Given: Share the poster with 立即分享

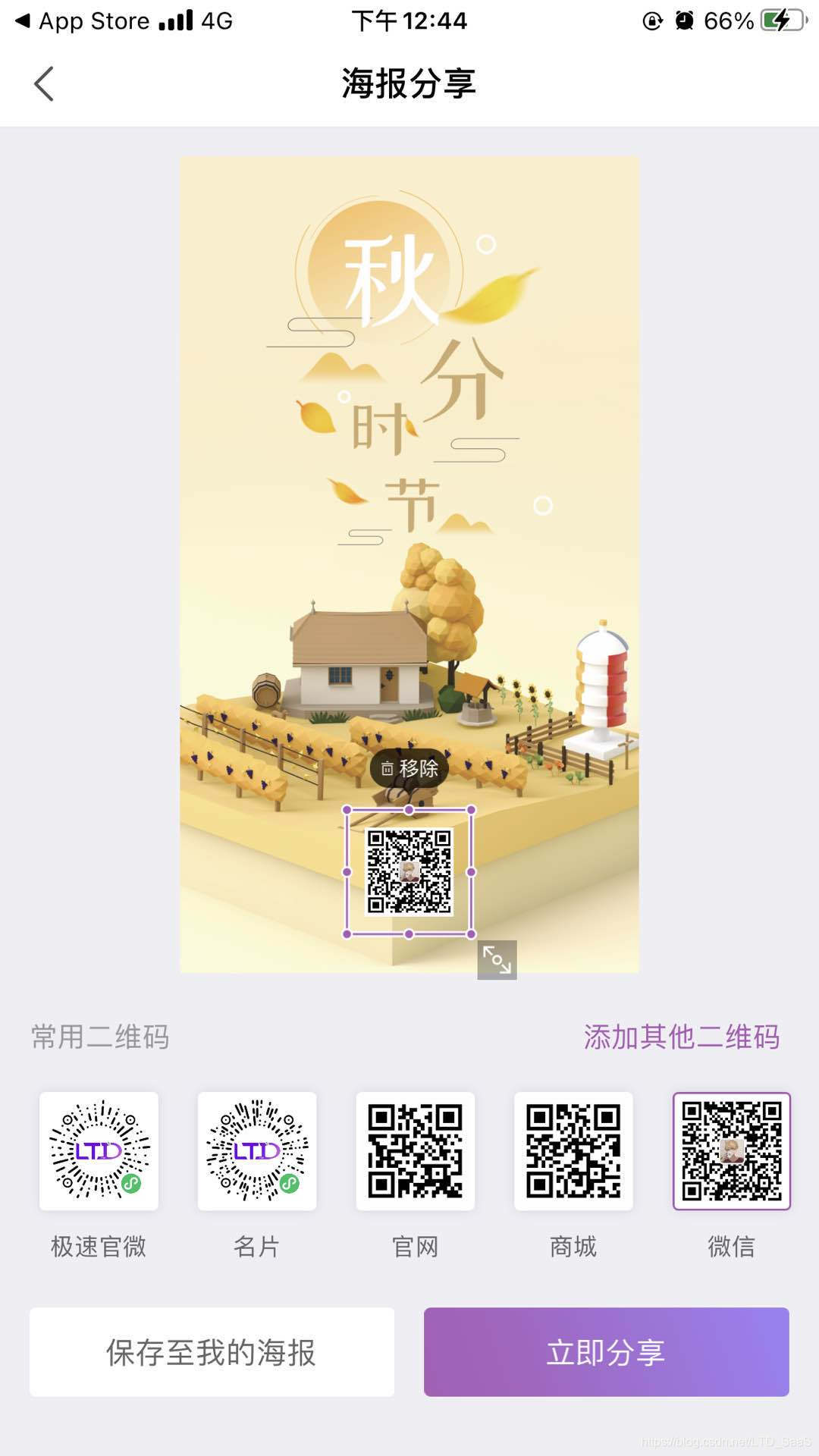Looking at the screenshot, I should point(606,1352).
